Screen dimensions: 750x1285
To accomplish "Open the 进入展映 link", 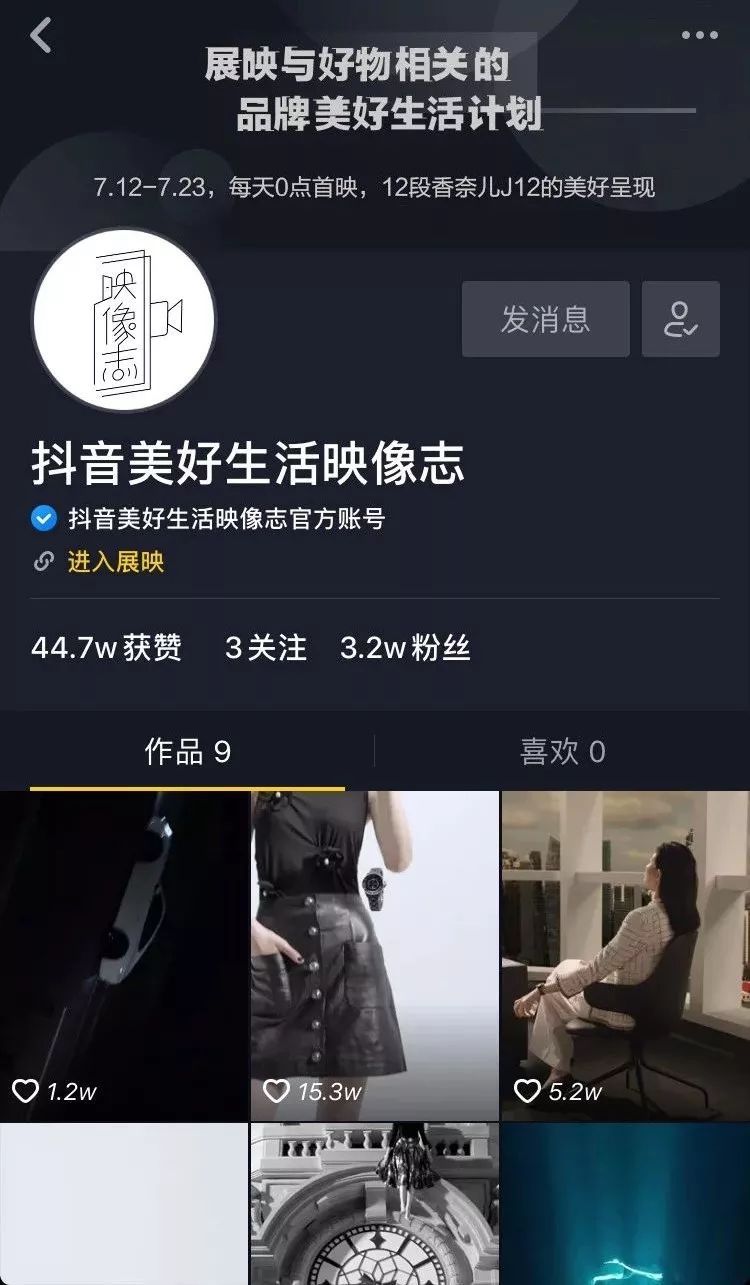I will 115,562.
